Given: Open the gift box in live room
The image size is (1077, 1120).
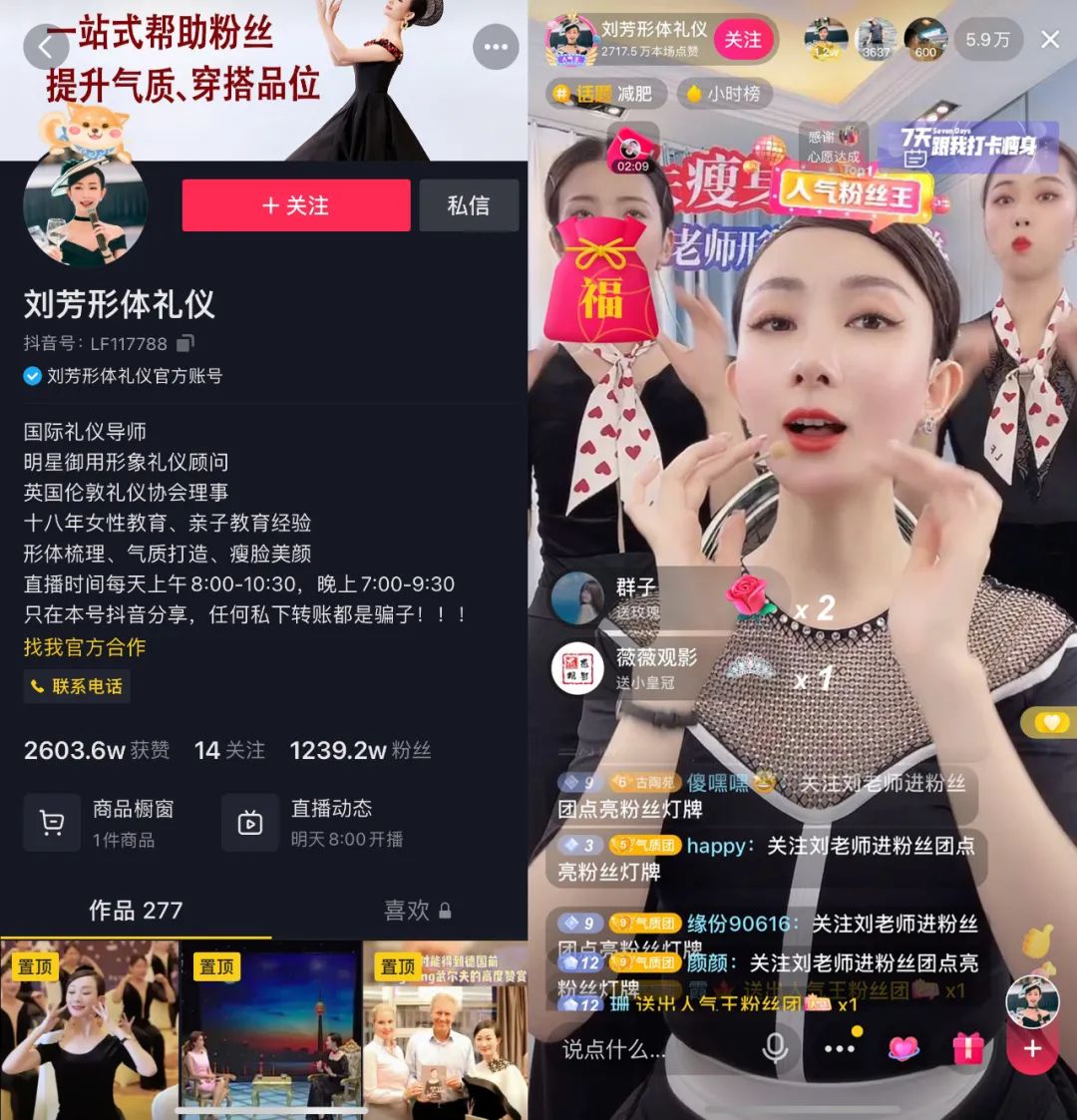Looking at the screenshot, I should tap(967, 1048).
